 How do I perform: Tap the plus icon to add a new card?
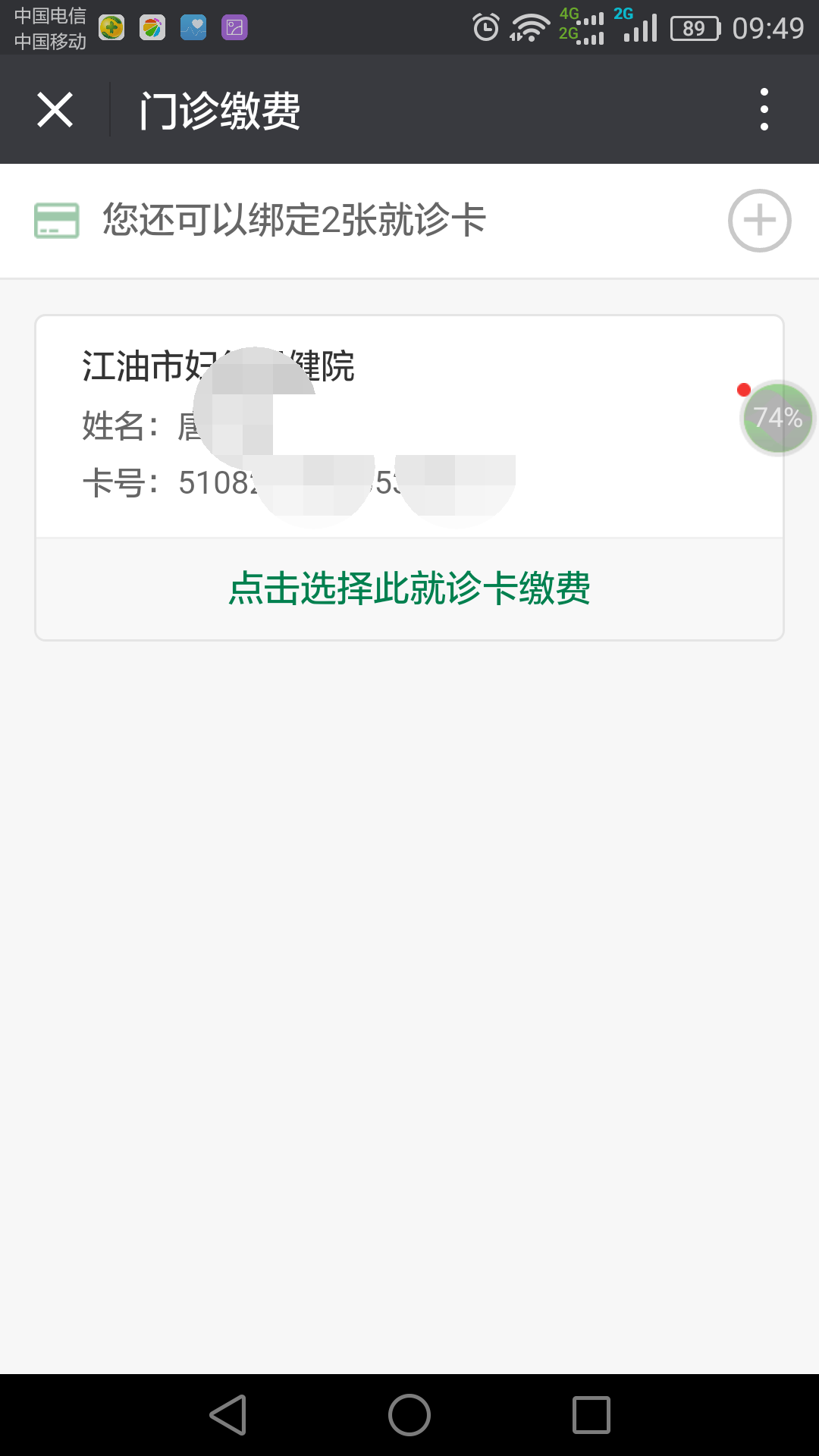759,221
